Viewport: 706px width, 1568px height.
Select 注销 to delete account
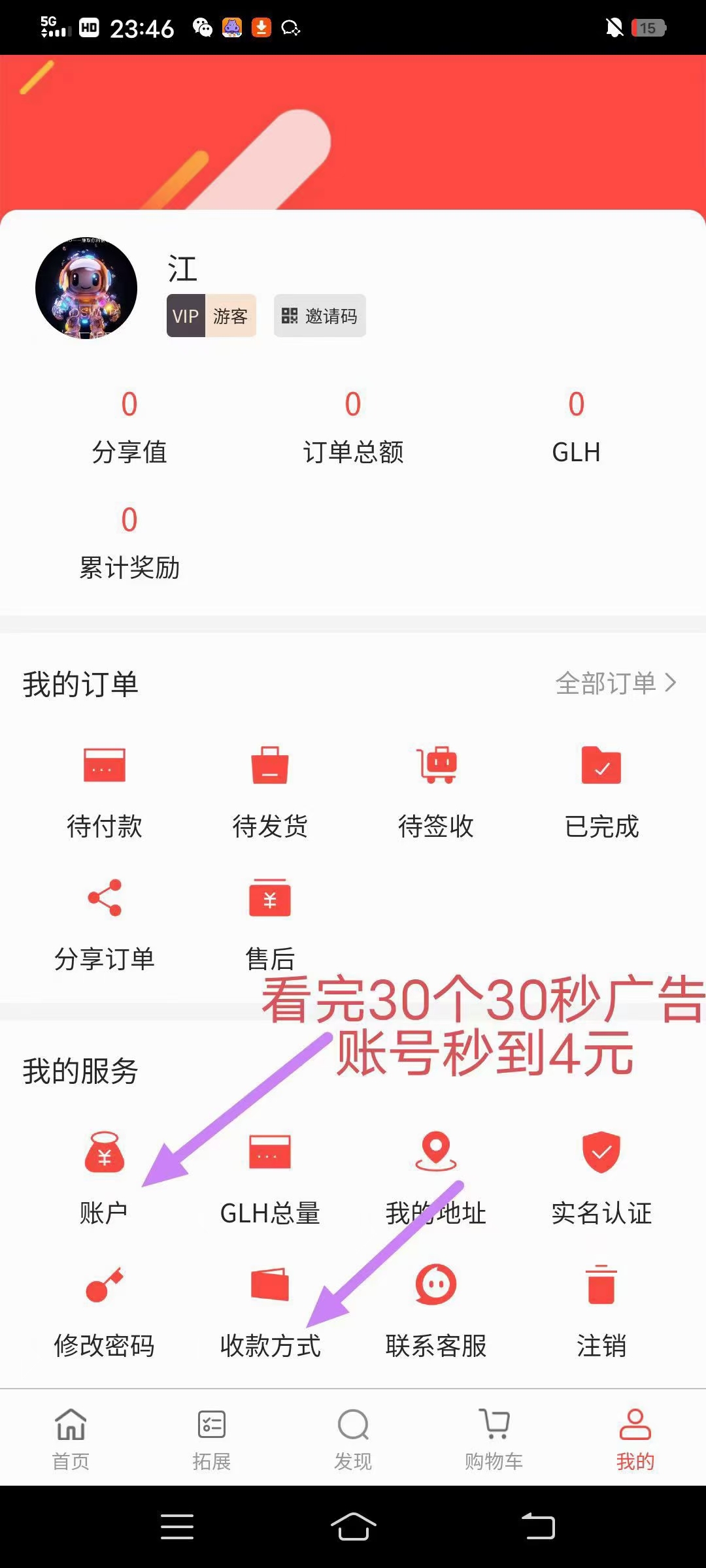point(601,1311)
